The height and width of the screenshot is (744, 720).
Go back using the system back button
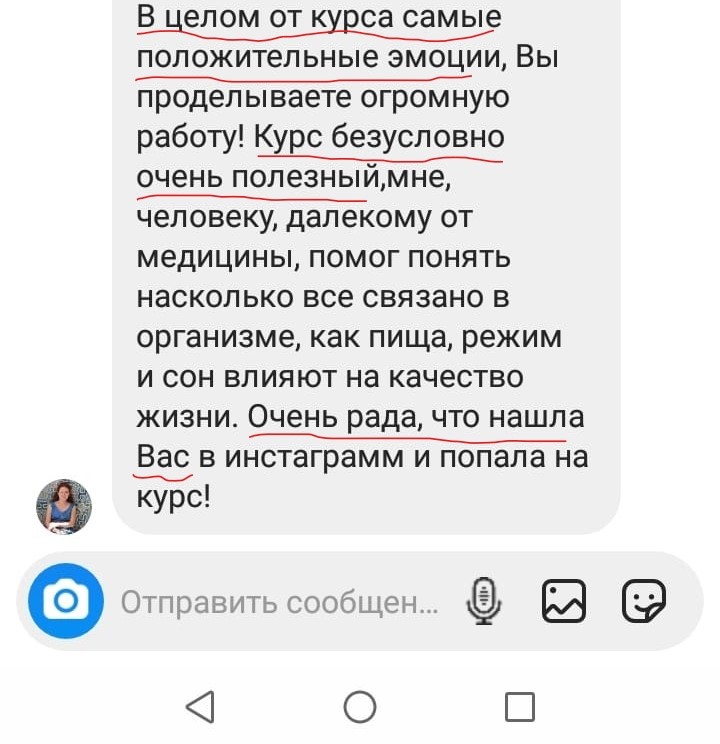pyautogui.click(x=200, y=707)
